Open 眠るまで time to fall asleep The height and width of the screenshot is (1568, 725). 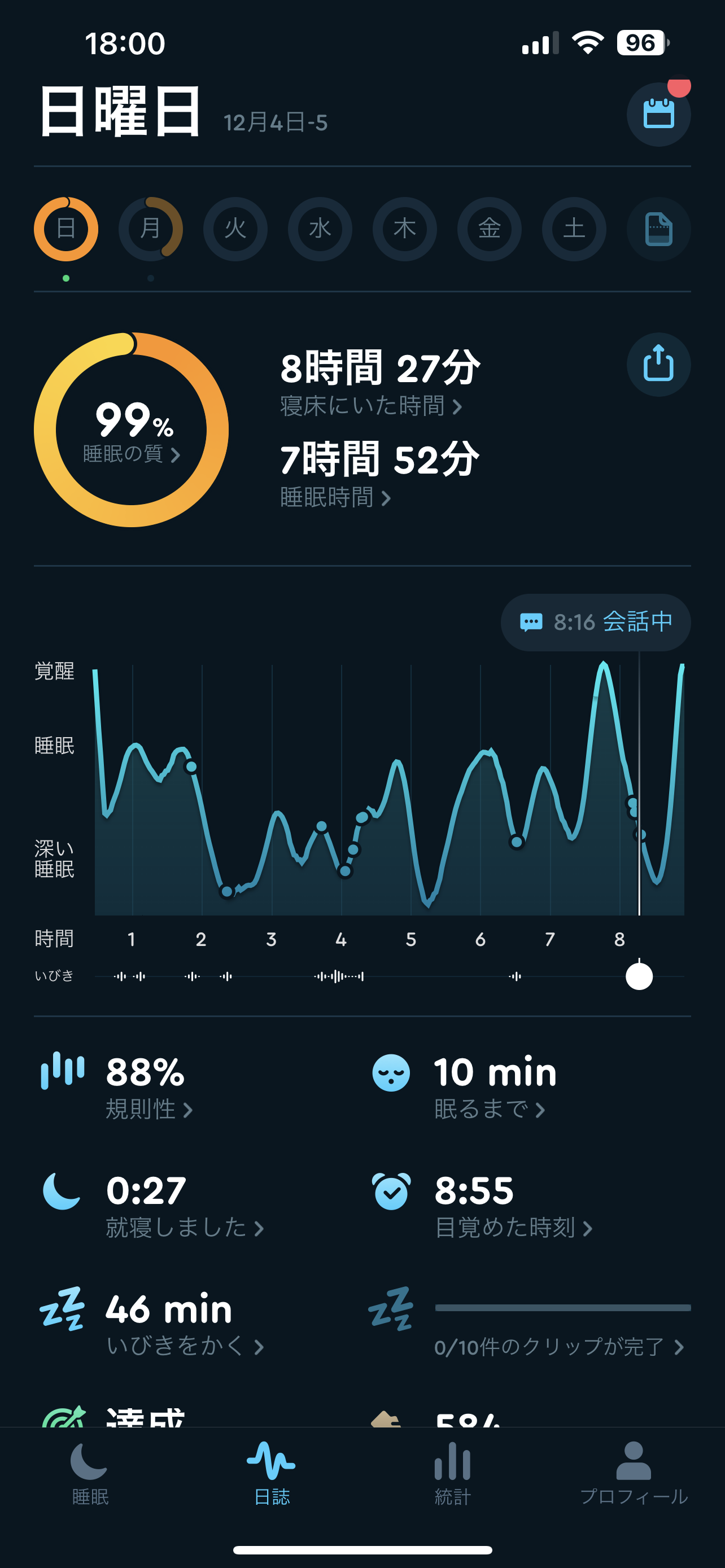click(490, 1109)
